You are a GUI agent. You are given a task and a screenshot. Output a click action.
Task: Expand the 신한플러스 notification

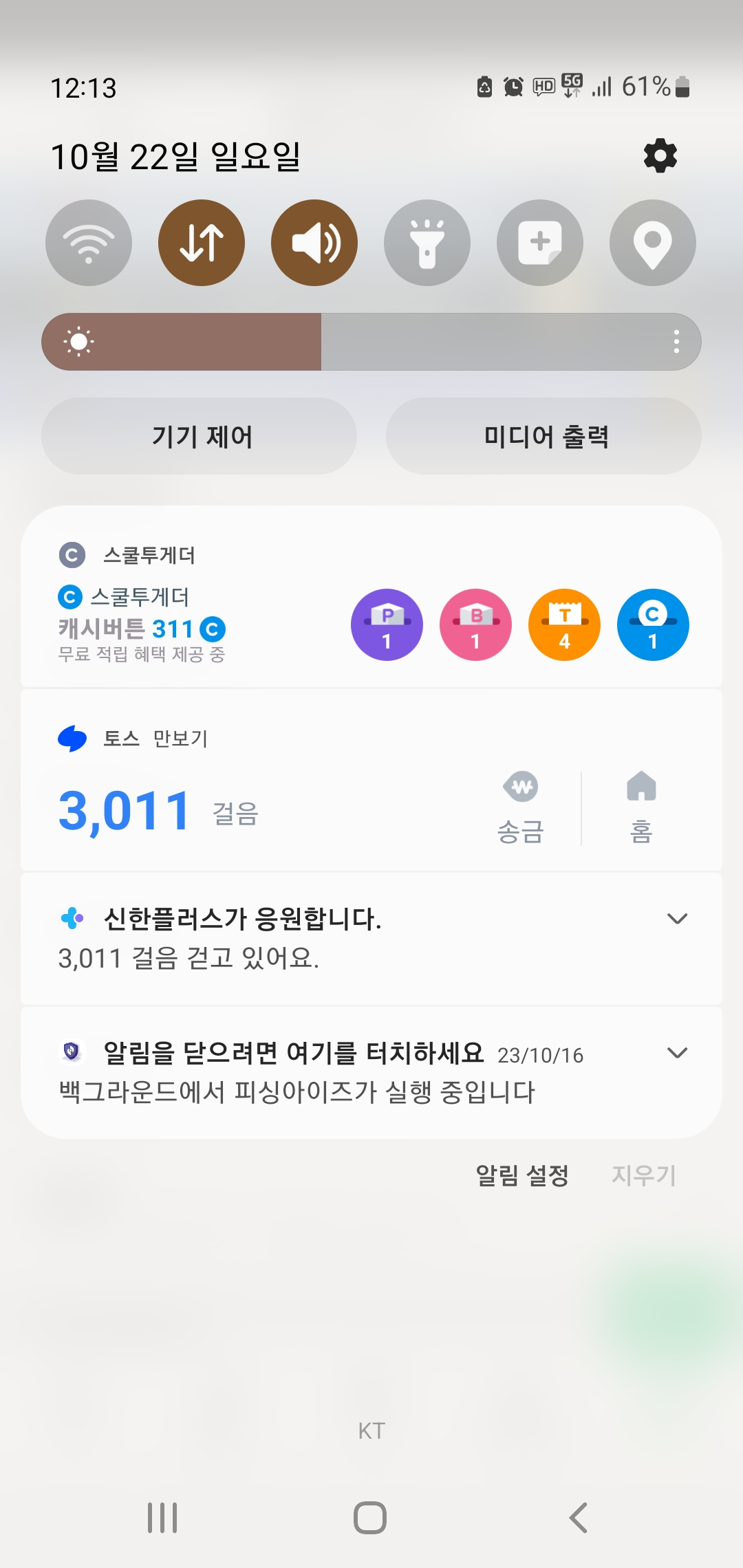pos(677,919)
